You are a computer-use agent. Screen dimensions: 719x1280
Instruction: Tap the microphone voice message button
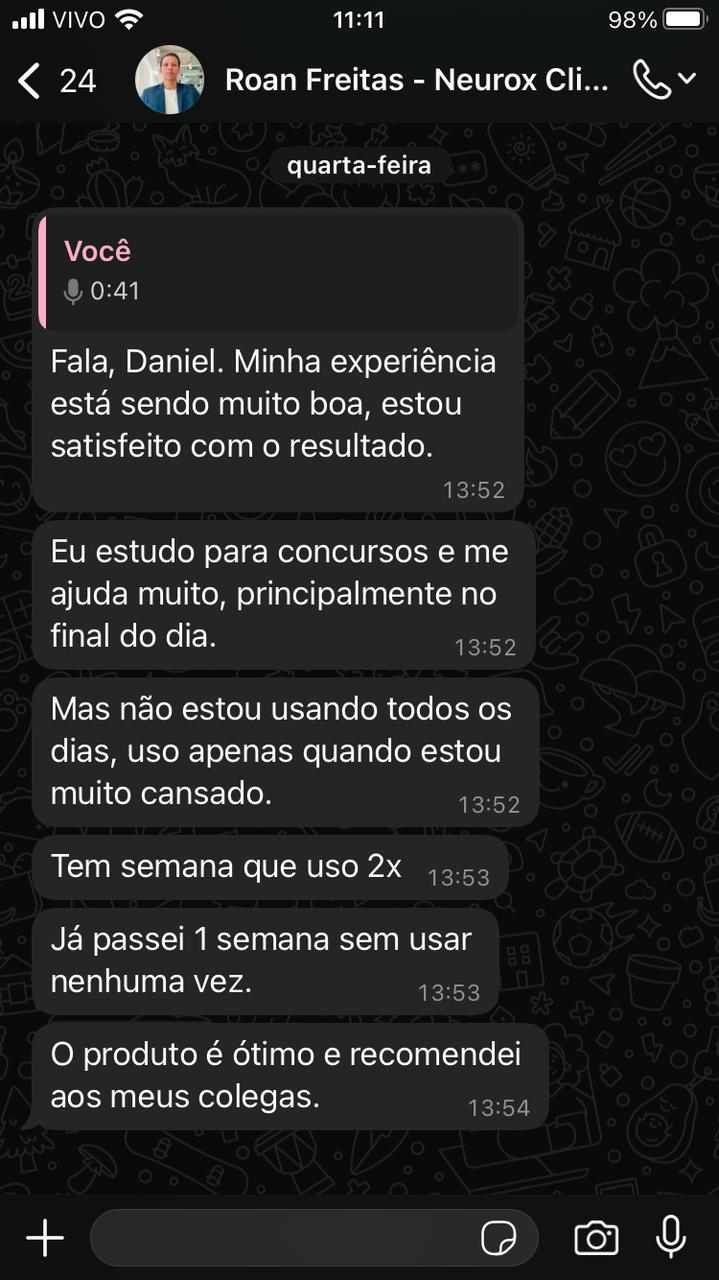[x=671, y=1238]
